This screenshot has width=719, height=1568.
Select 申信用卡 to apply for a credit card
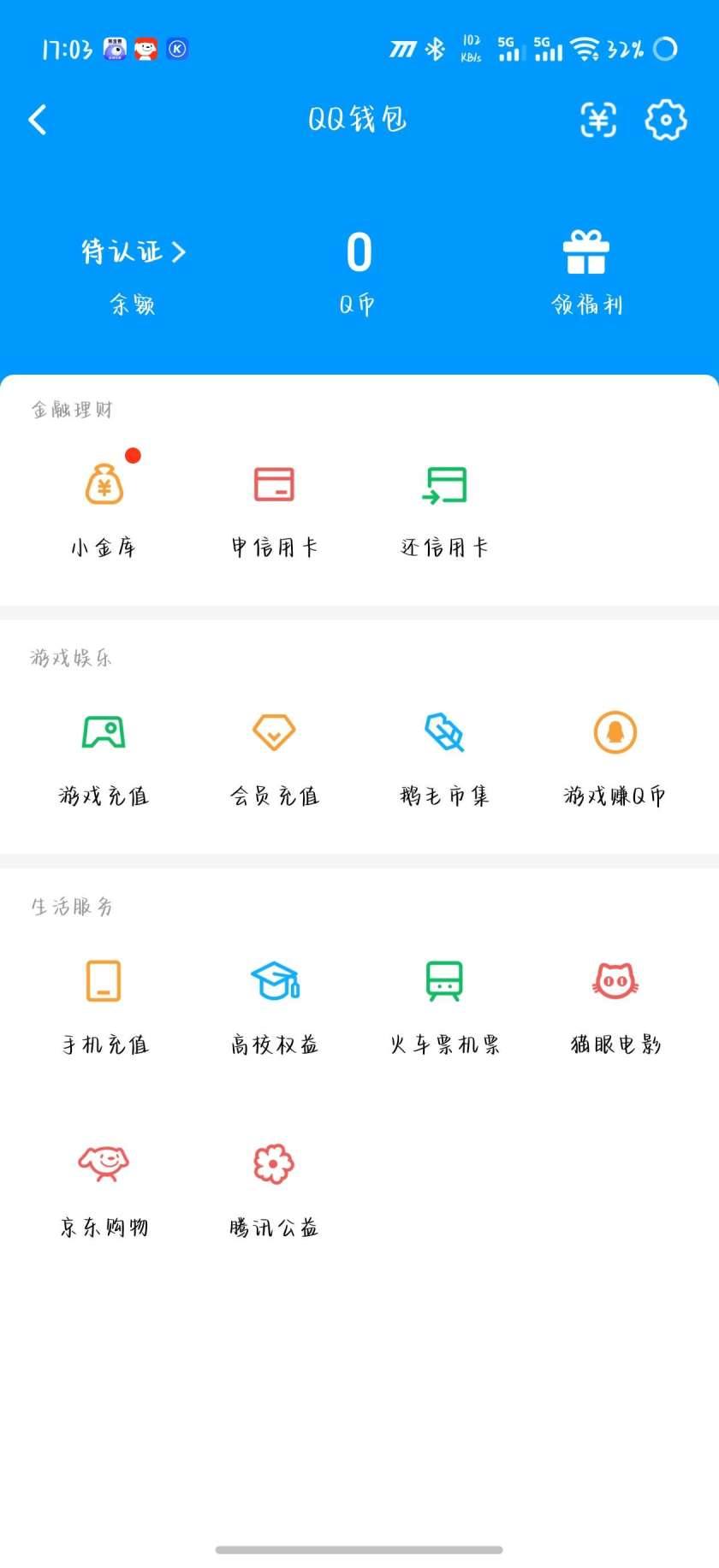tap(274, 505)
